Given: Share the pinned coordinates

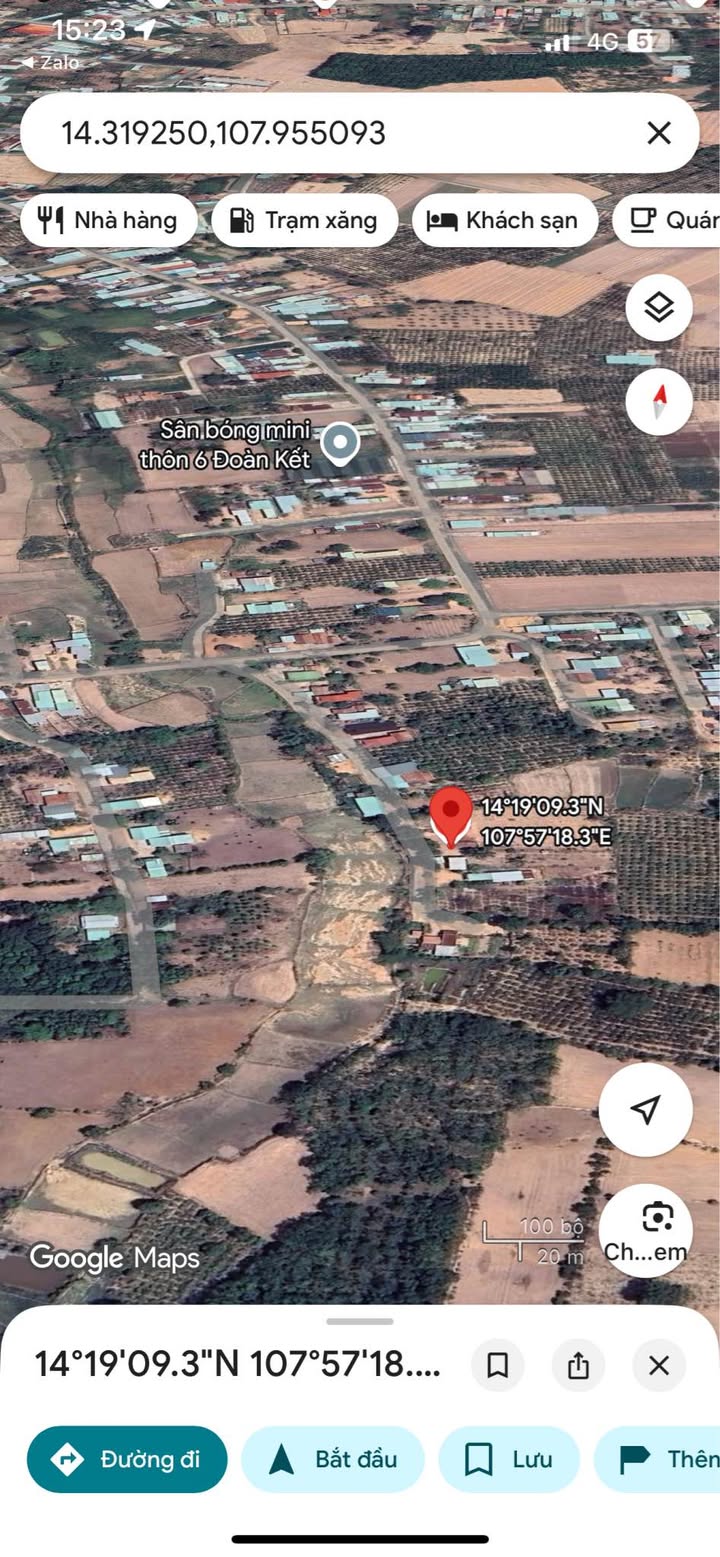Looking at the screenshot, I should (x=578, y=1365).
